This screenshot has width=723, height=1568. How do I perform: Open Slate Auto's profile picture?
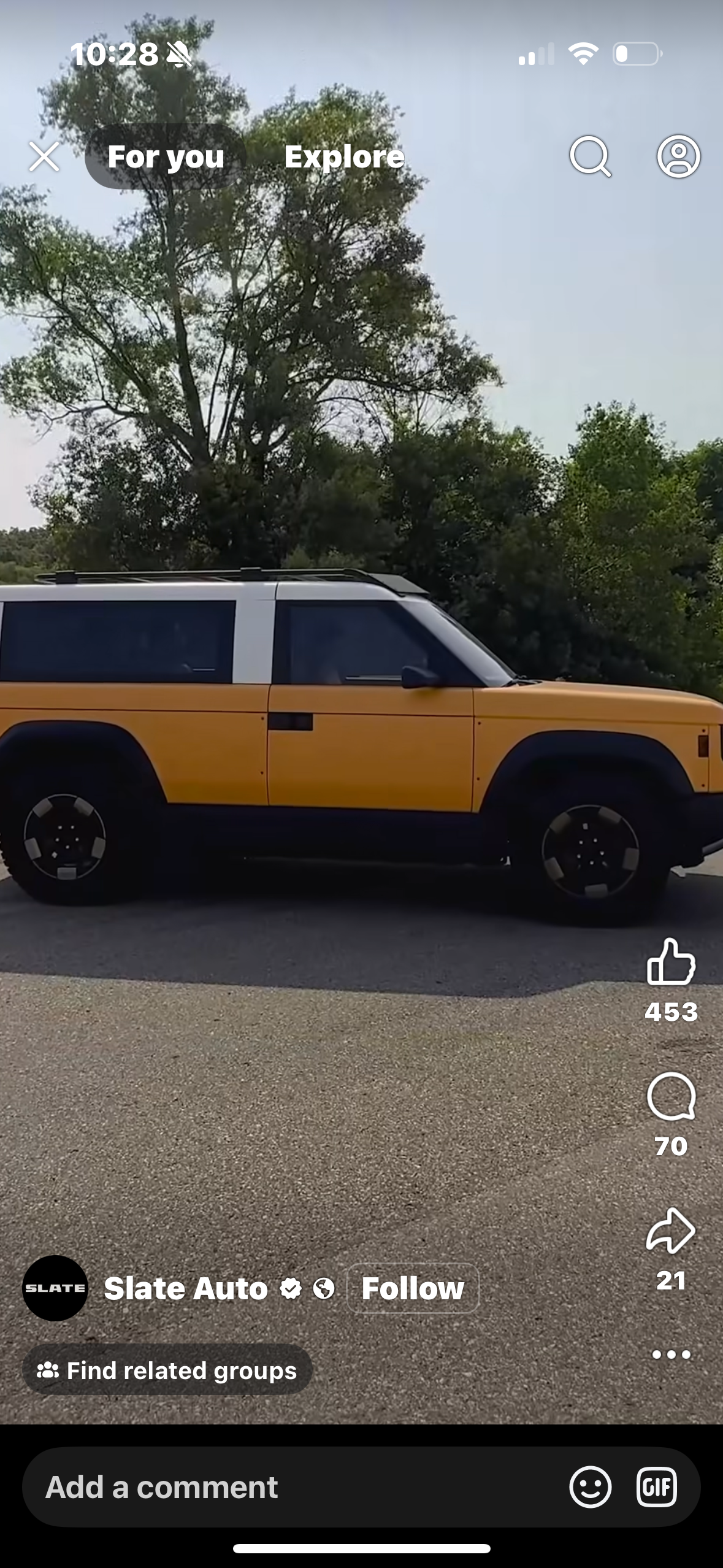pos(55,1288)
